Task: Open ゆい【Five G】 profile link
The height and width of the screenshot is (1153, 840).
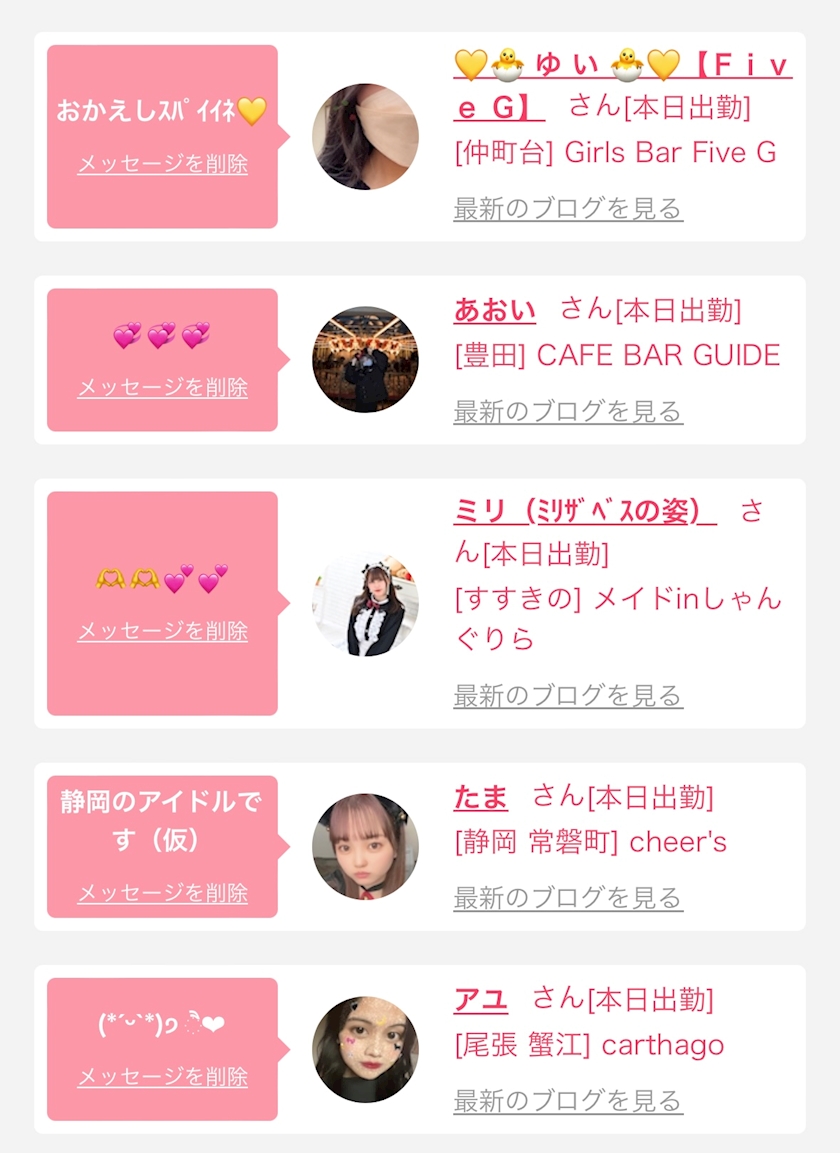Action: point(622,86)
